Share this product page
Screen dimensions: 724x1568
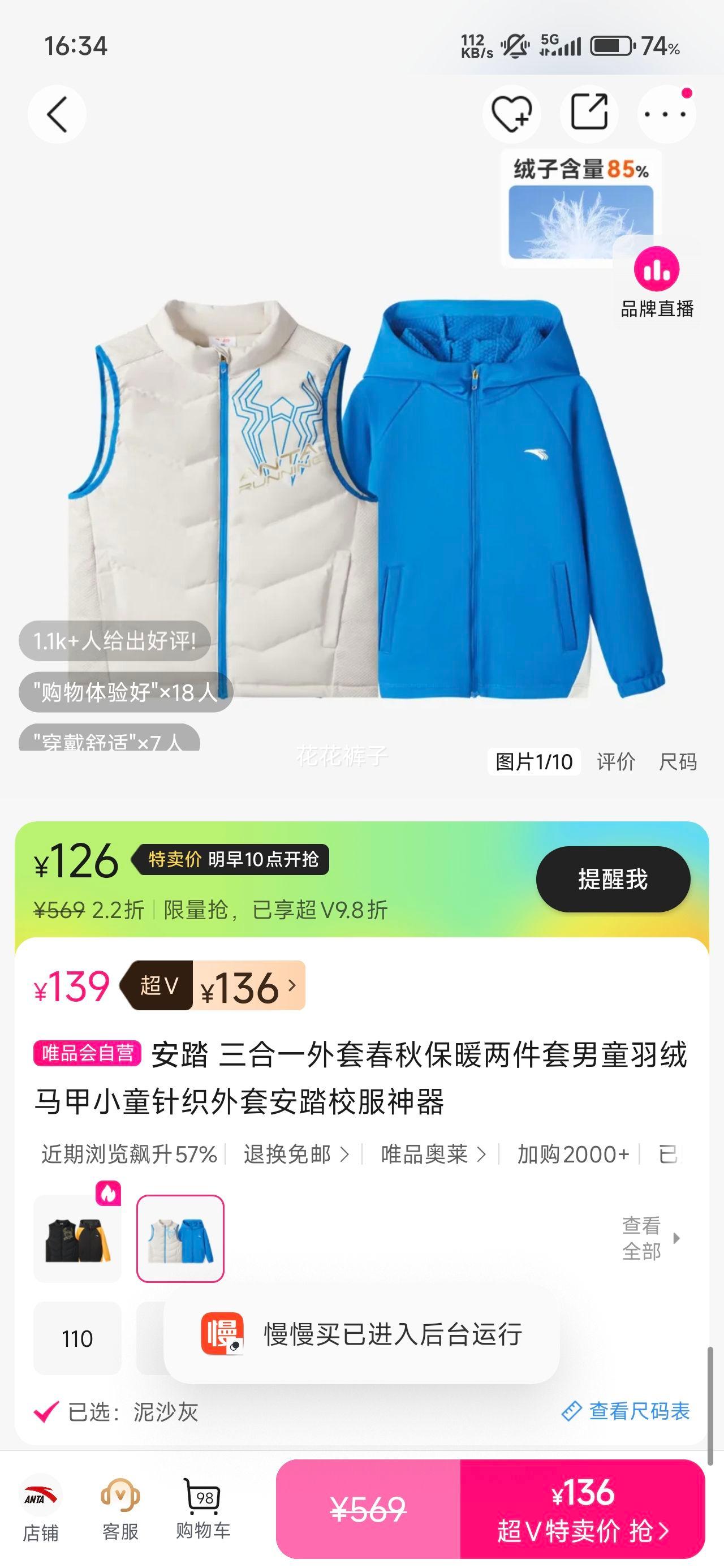coord(589,113)
